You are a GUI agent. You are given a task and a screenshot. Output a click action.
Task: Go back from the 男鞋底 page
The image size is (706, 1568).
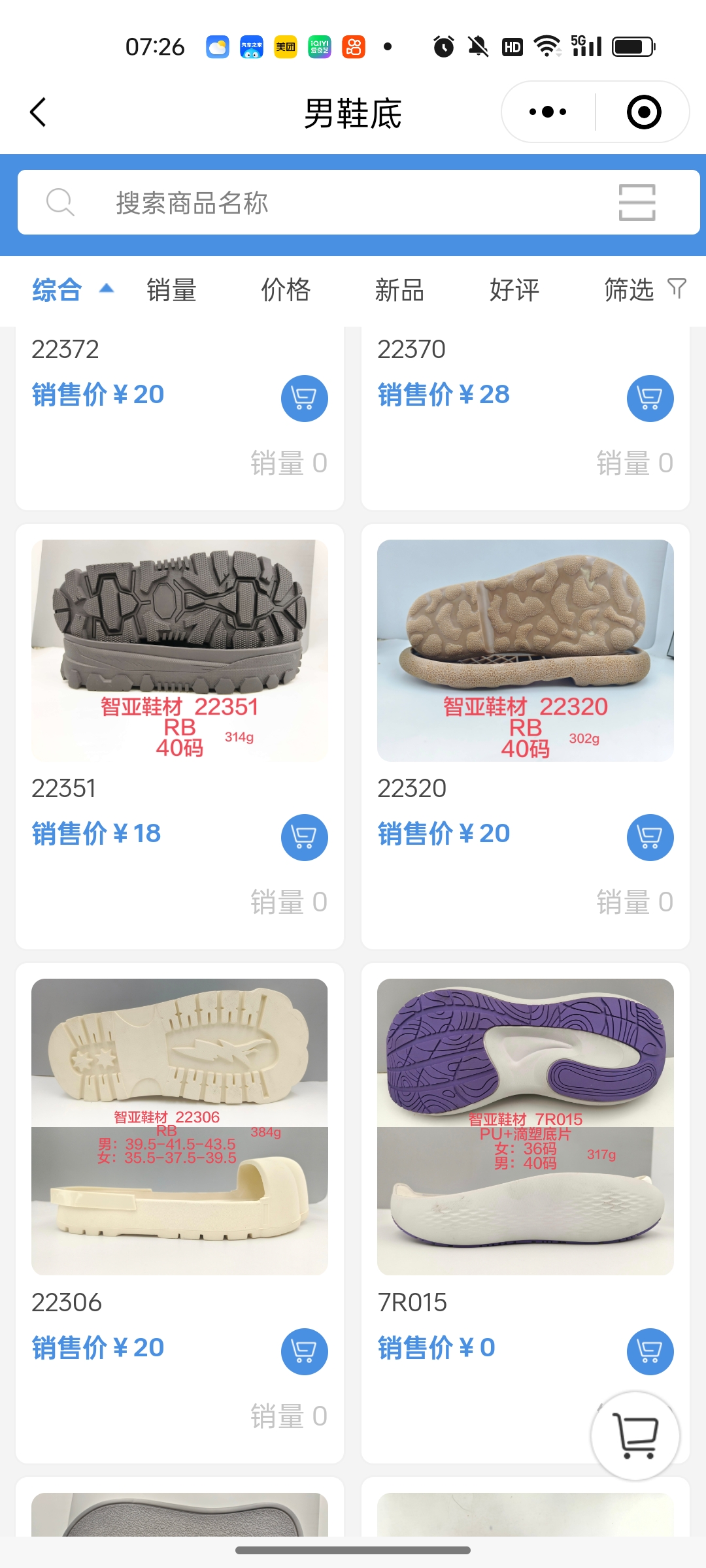[39, 112]
